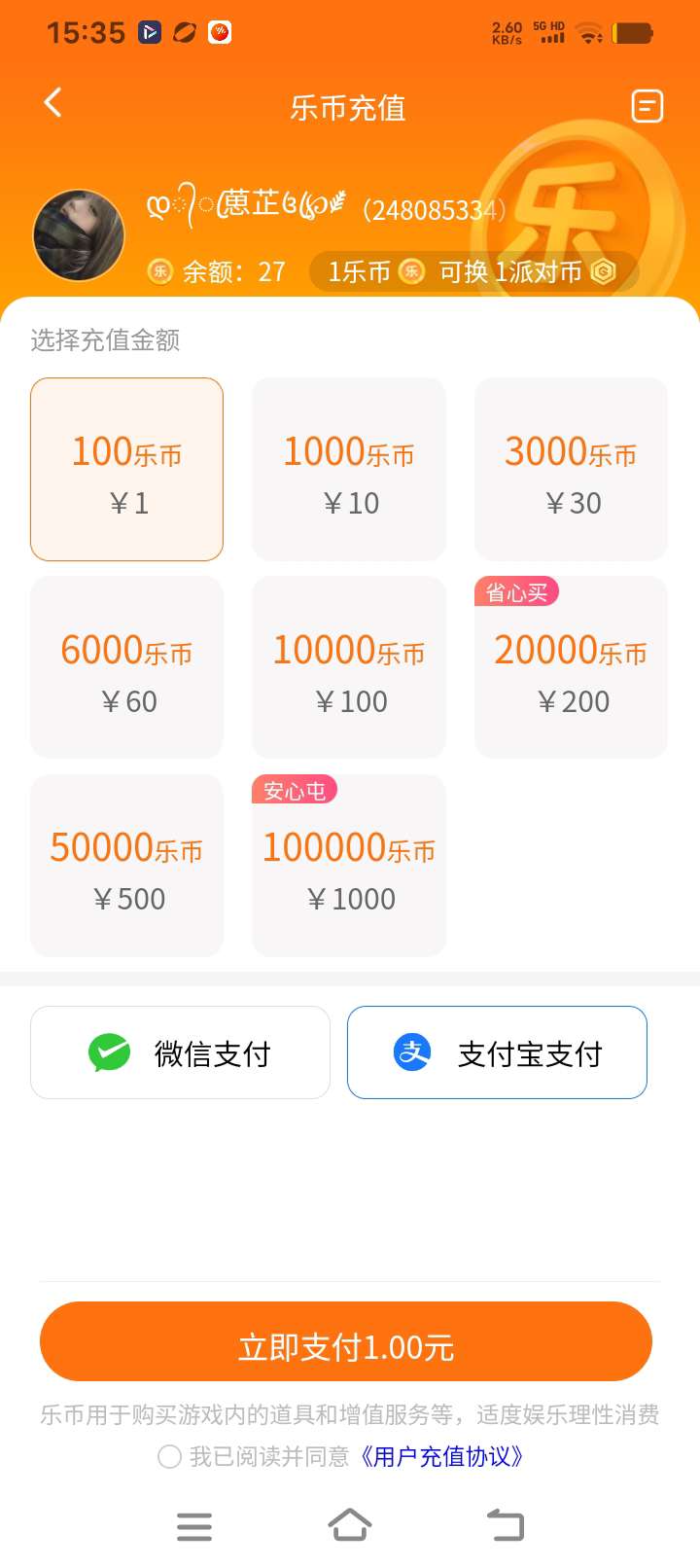The height and width of the screenshot is (1568, 700).
Task: Choose the 1000乐币 ¥10 package
Action: 349,469
